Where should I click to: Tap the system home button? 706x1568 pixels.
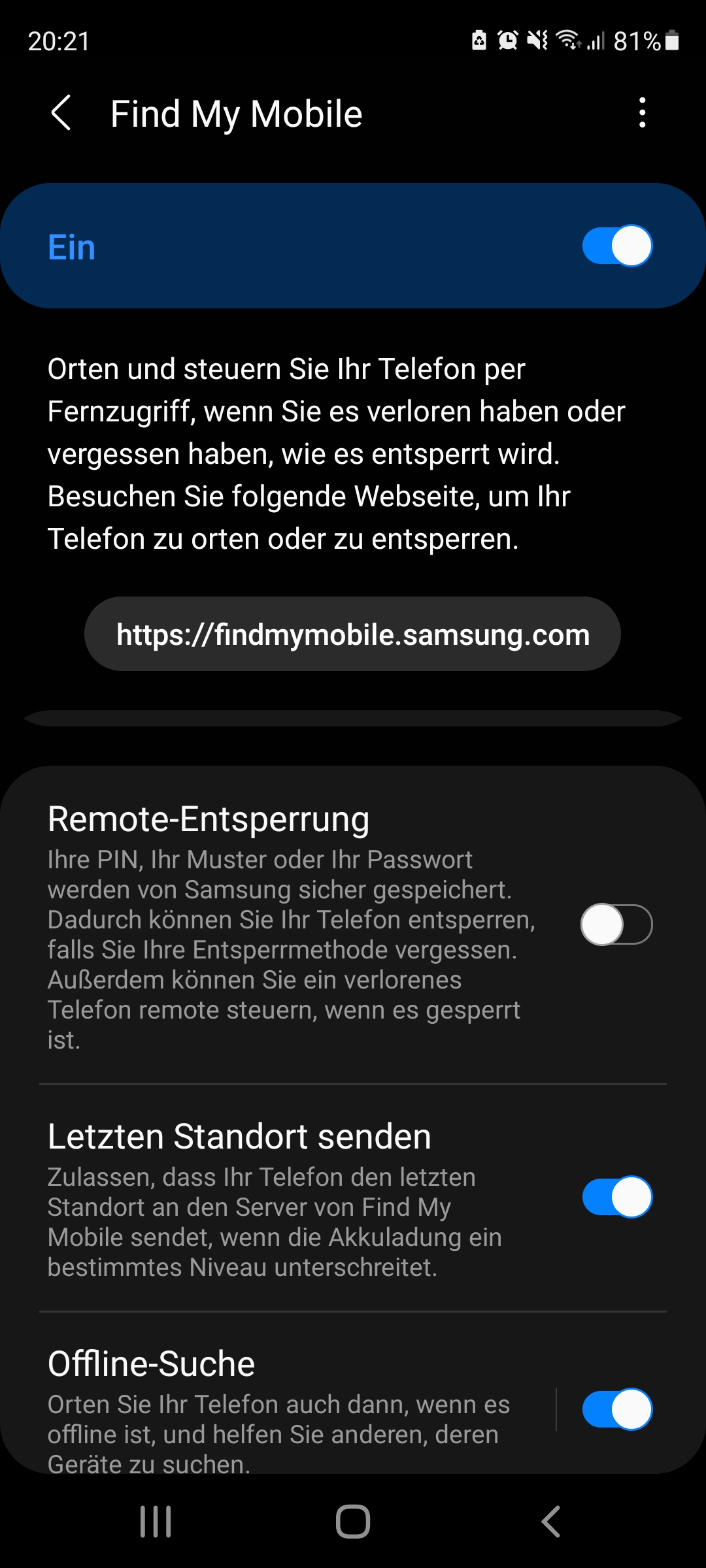pyautogui.click(x=353, y=1522)
